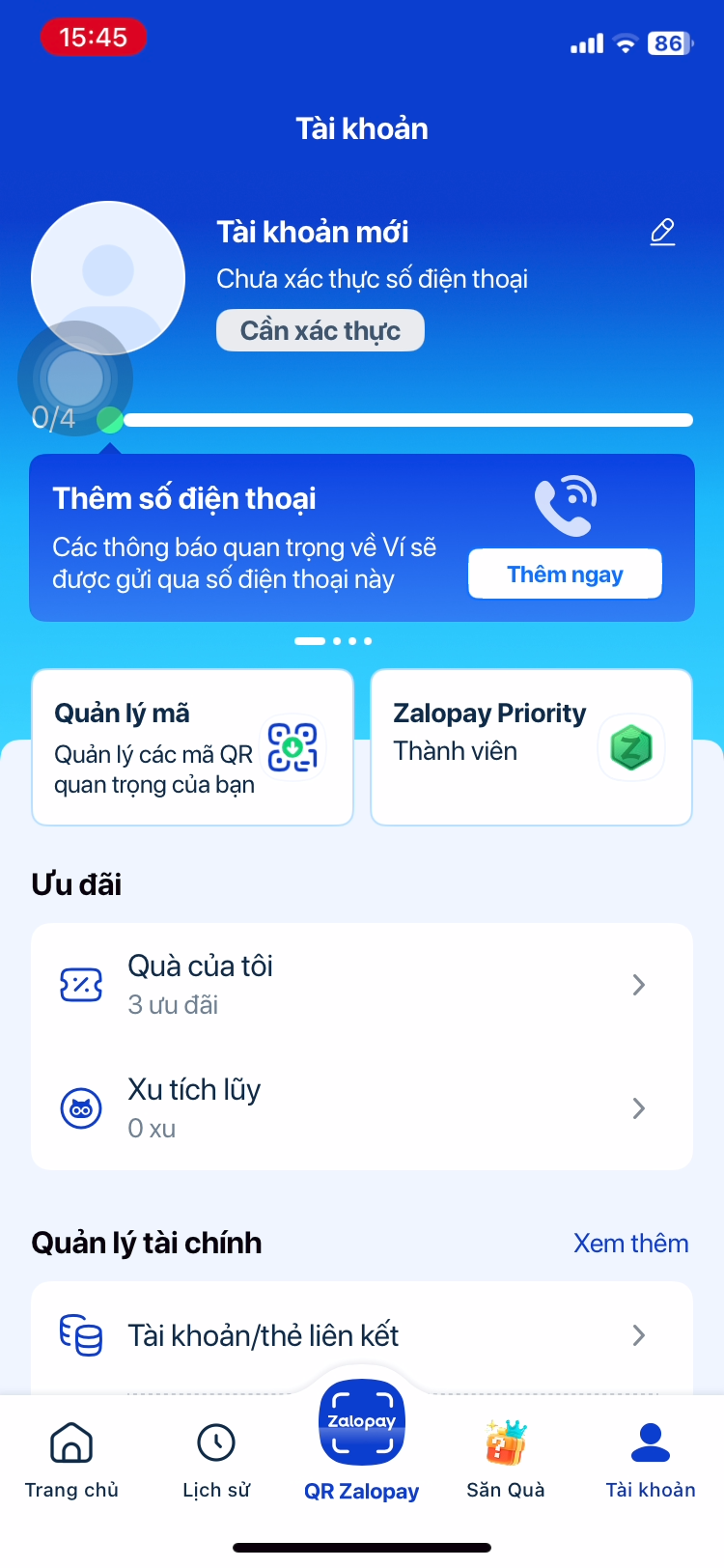Open the Quản lý mã card
This screenshot has width=724, height=1568.
point(192,747)
